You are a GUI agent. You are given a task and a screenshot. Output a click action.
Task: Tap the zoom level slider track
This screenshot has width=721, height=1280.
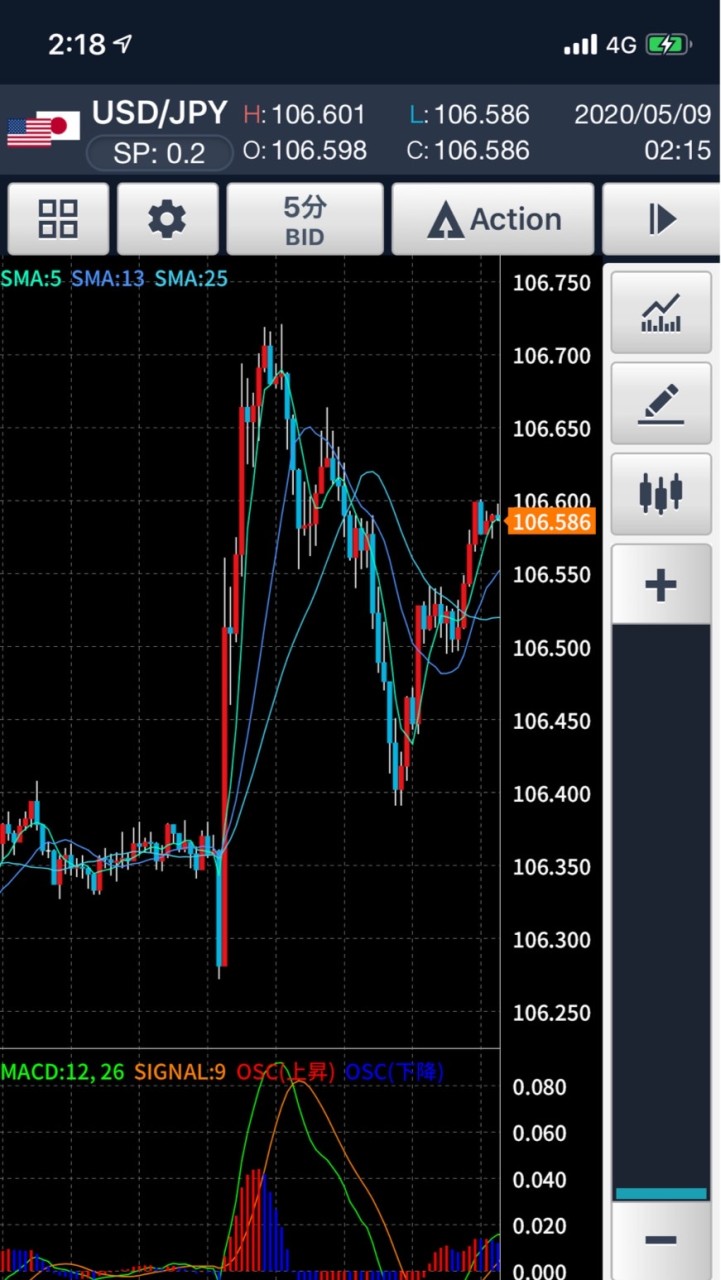pos(661,900)
